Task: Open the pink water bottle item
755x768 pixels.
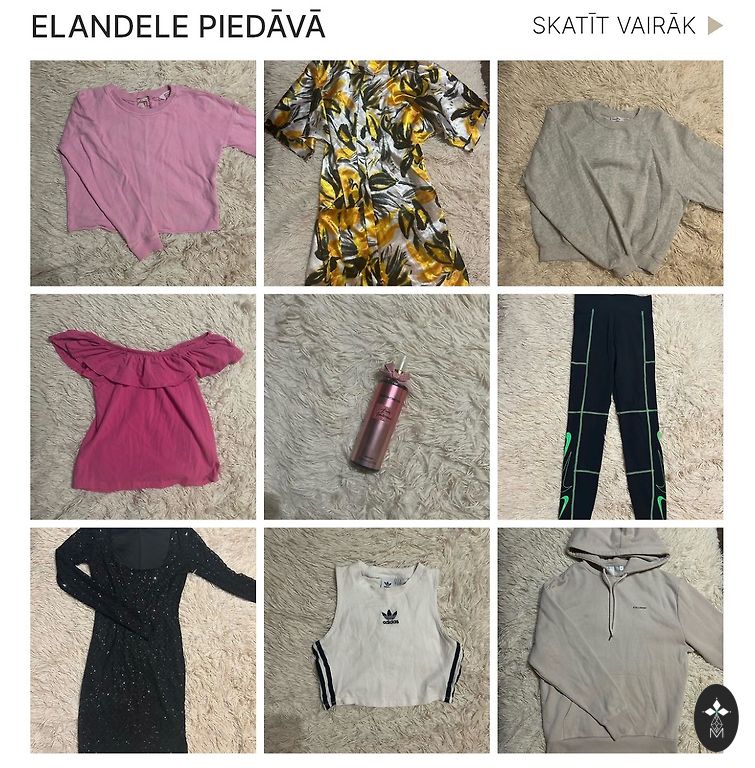Action: pos(377,407)
